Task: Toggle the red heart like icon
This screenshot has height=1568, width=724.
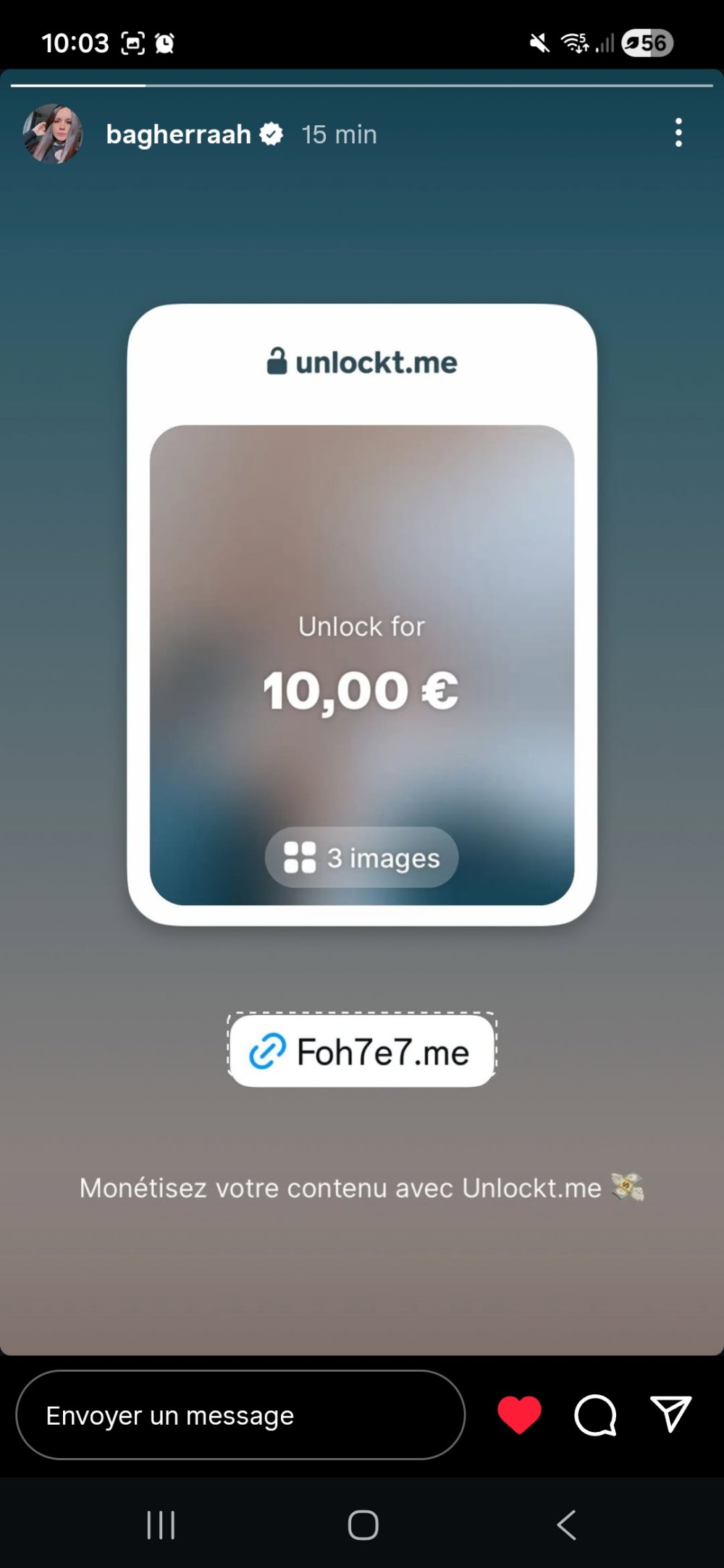Action: pyautogui.click(x=519, y=1415)
